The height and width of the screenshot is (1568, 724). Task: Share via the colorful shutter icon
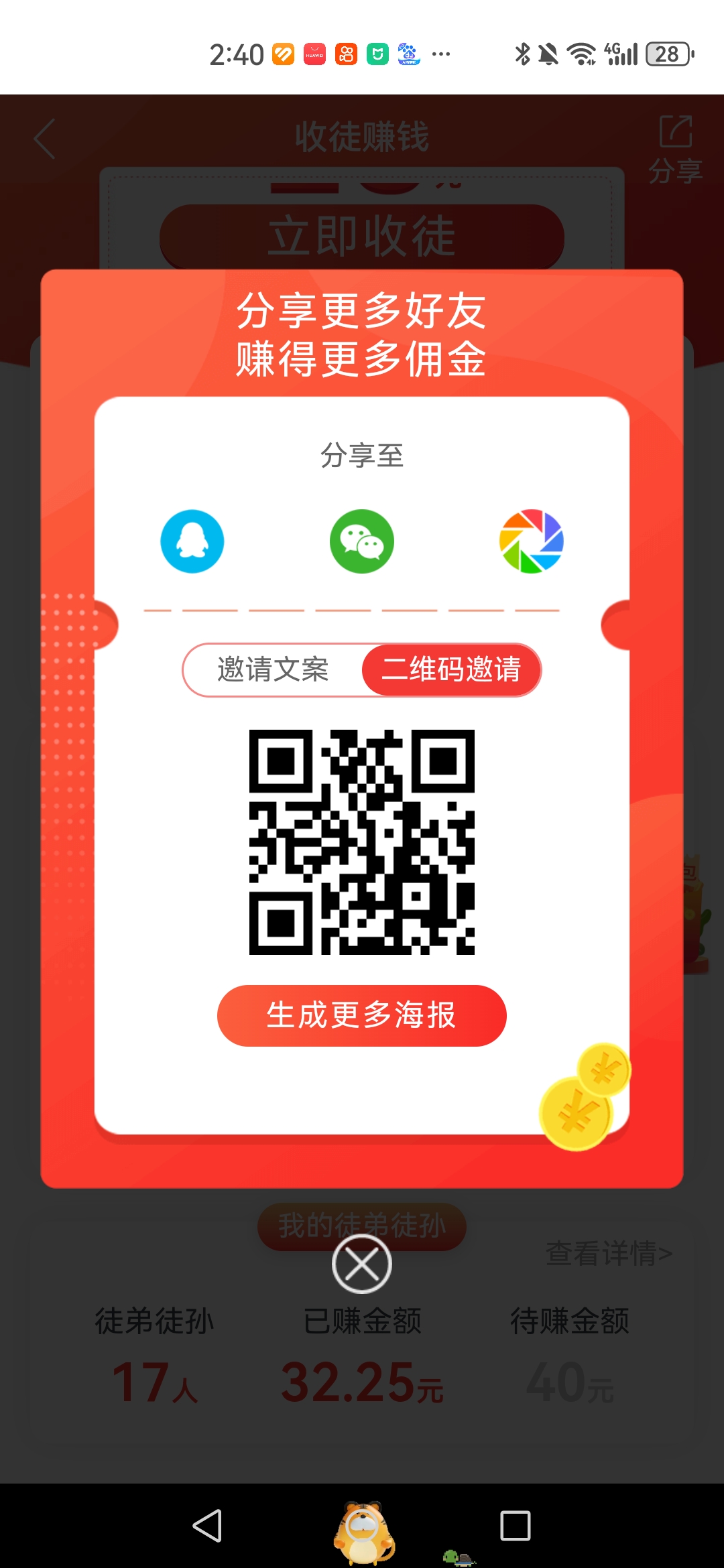[531, 541]
